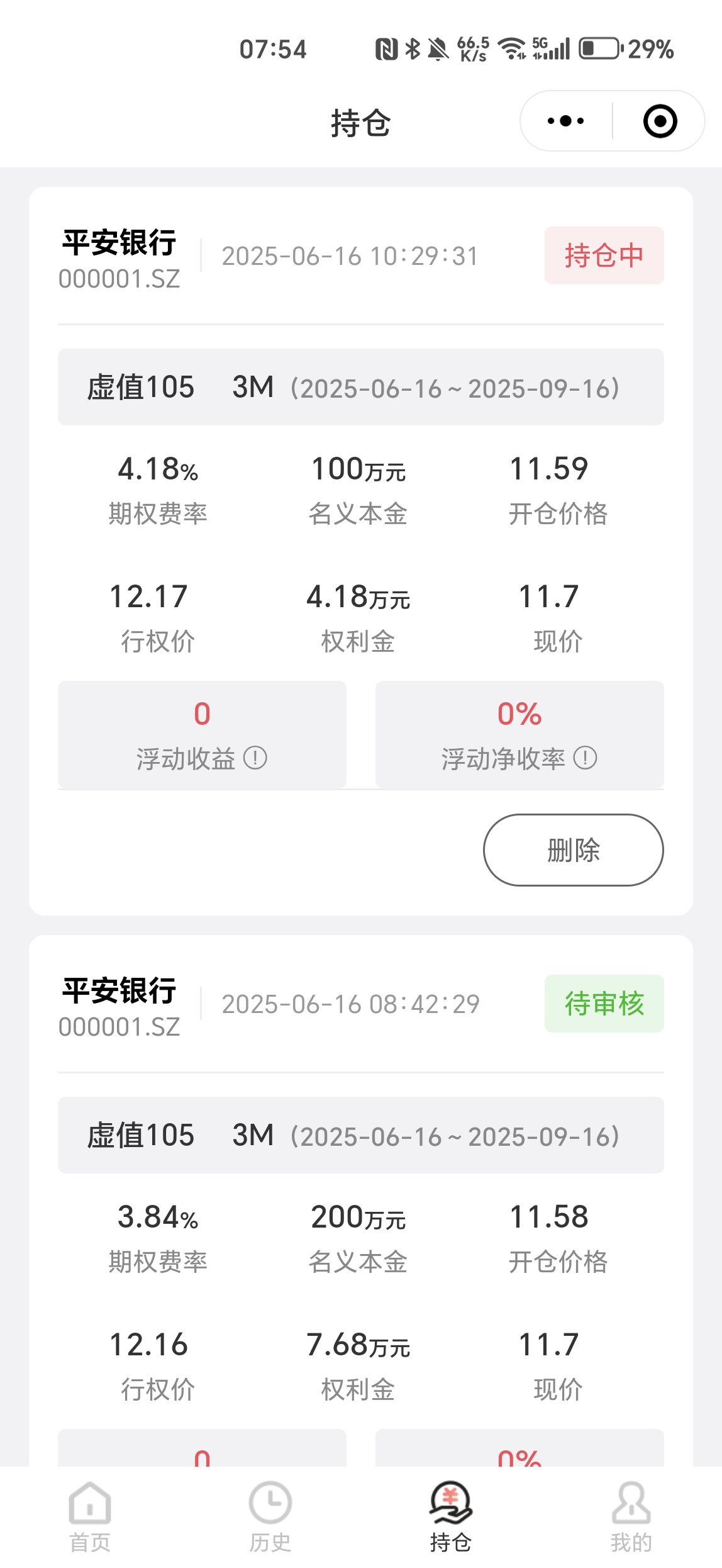
Task: Show info about 浮动净收率 in the first card
Action: [585, 758]
